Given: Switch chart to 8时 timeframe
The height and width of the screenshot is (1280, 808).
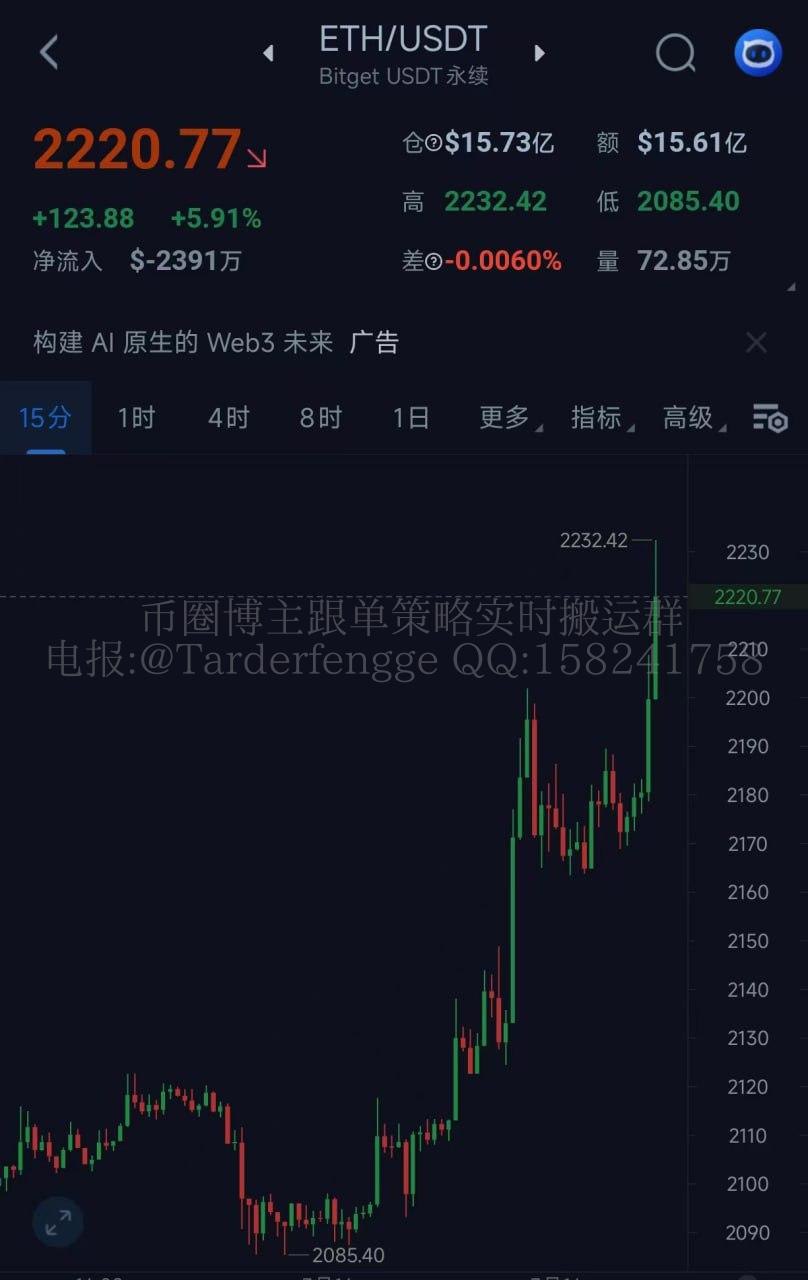Looking at the screenshot, I should 320,418.
